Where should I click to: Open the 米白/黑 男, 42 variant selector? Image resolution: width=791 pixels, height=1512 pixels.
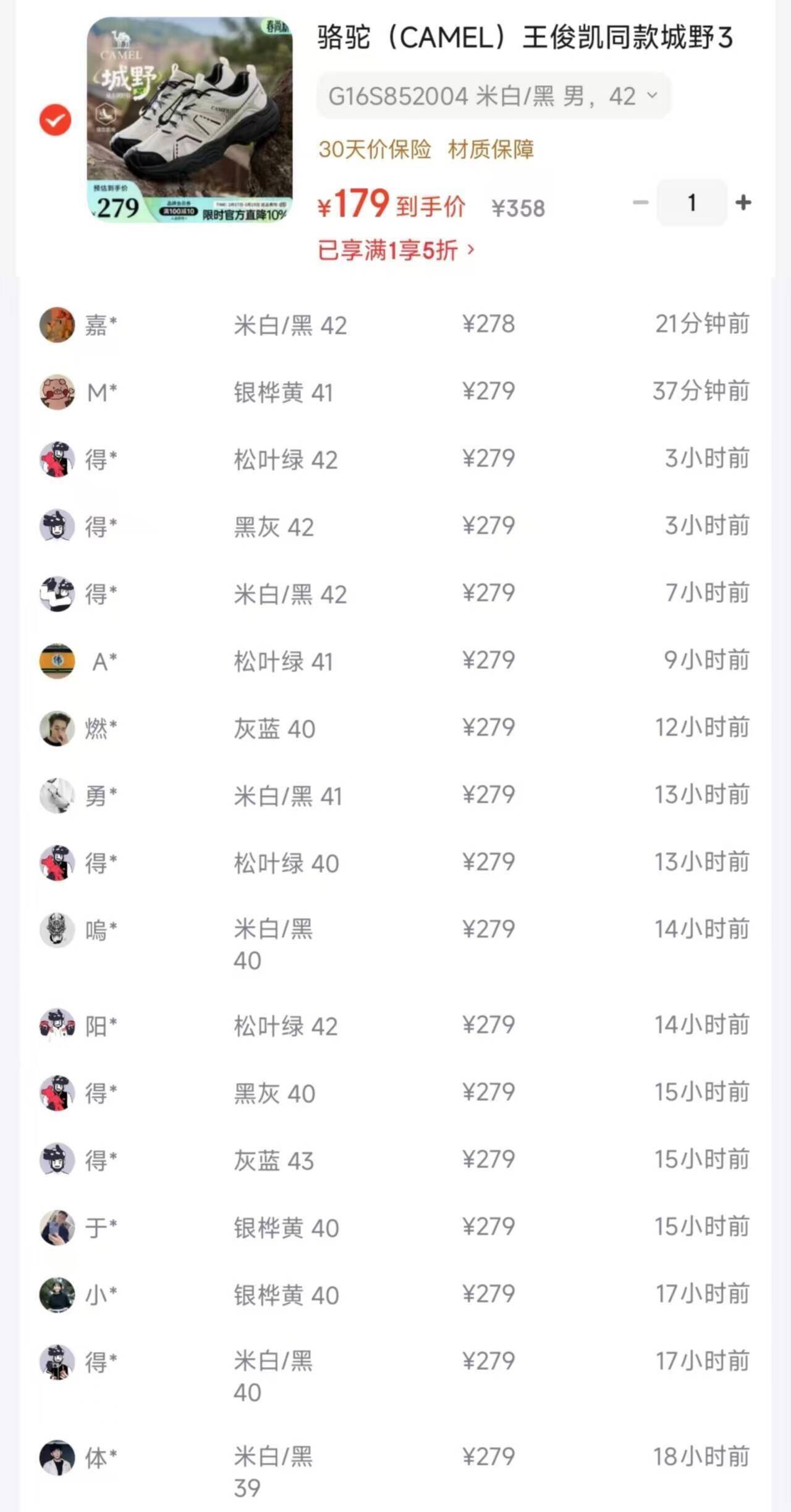click(493, 96)
